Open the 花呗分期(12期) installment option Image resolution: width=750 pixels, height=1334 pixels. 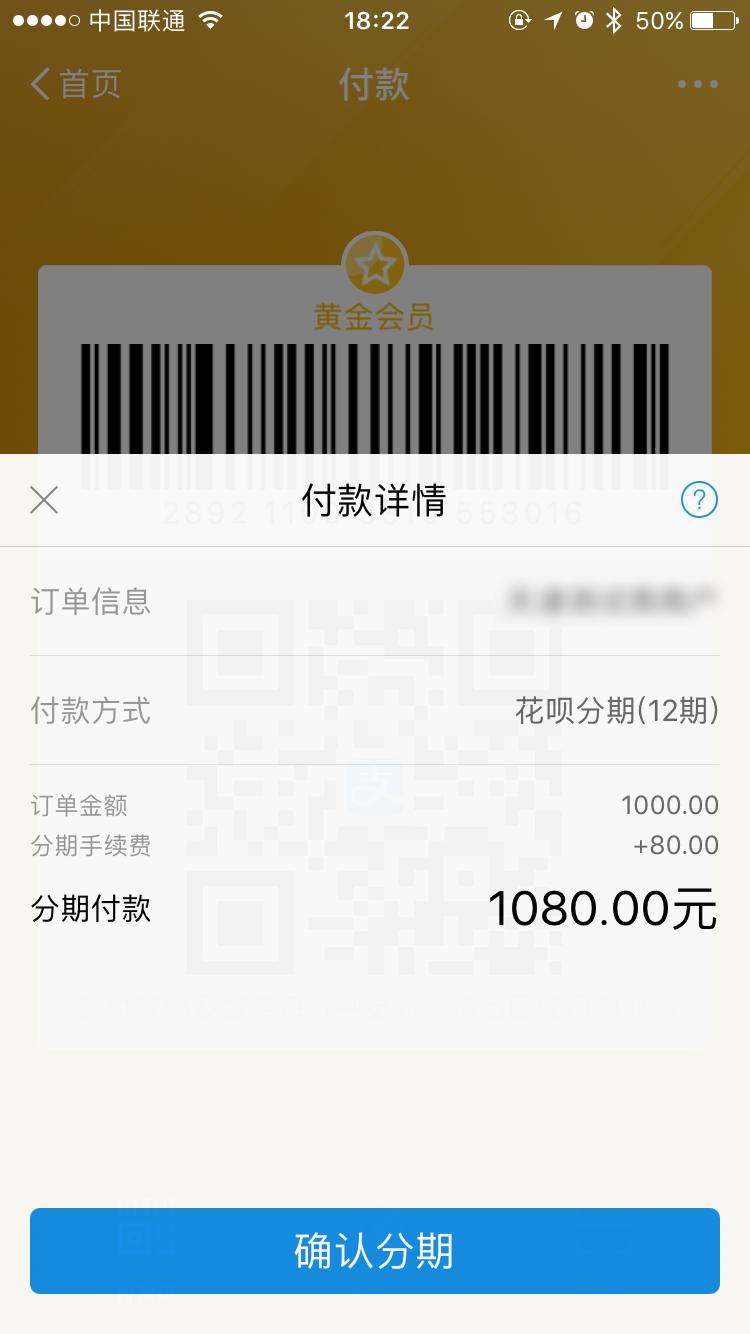(617, 712)
